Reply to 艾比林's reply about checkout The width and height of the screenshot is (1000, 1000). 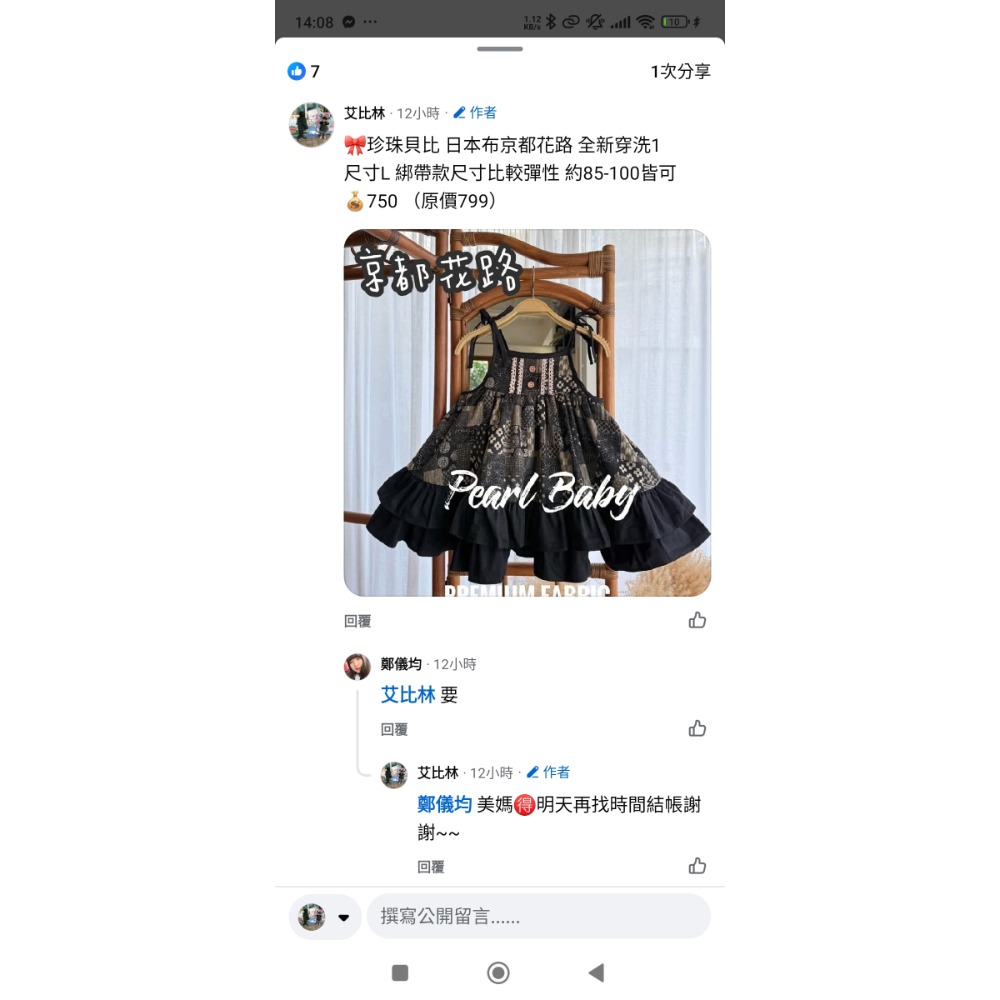[x=431, y=867]
